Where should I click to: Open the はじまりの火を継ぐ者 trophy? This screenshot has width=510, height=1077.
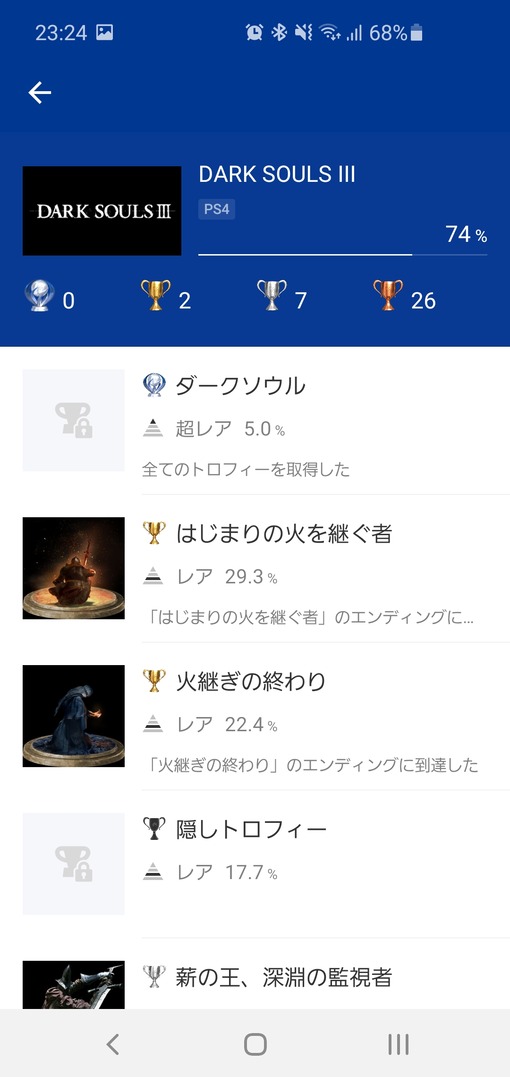tap(255, 568)
